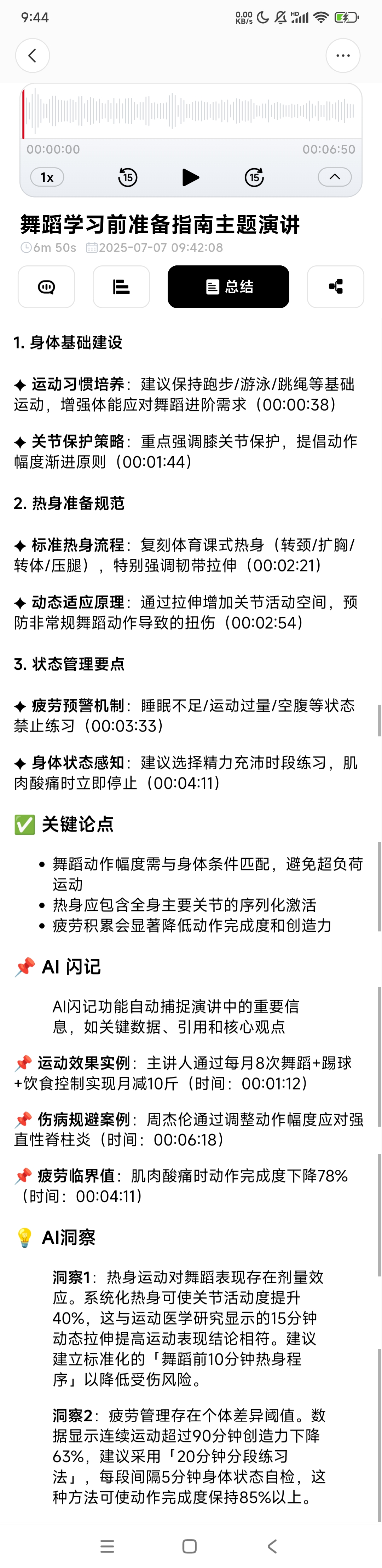Collapse the audio player panel
Viewport: 382px width, 1568px height.
point(335,177)
